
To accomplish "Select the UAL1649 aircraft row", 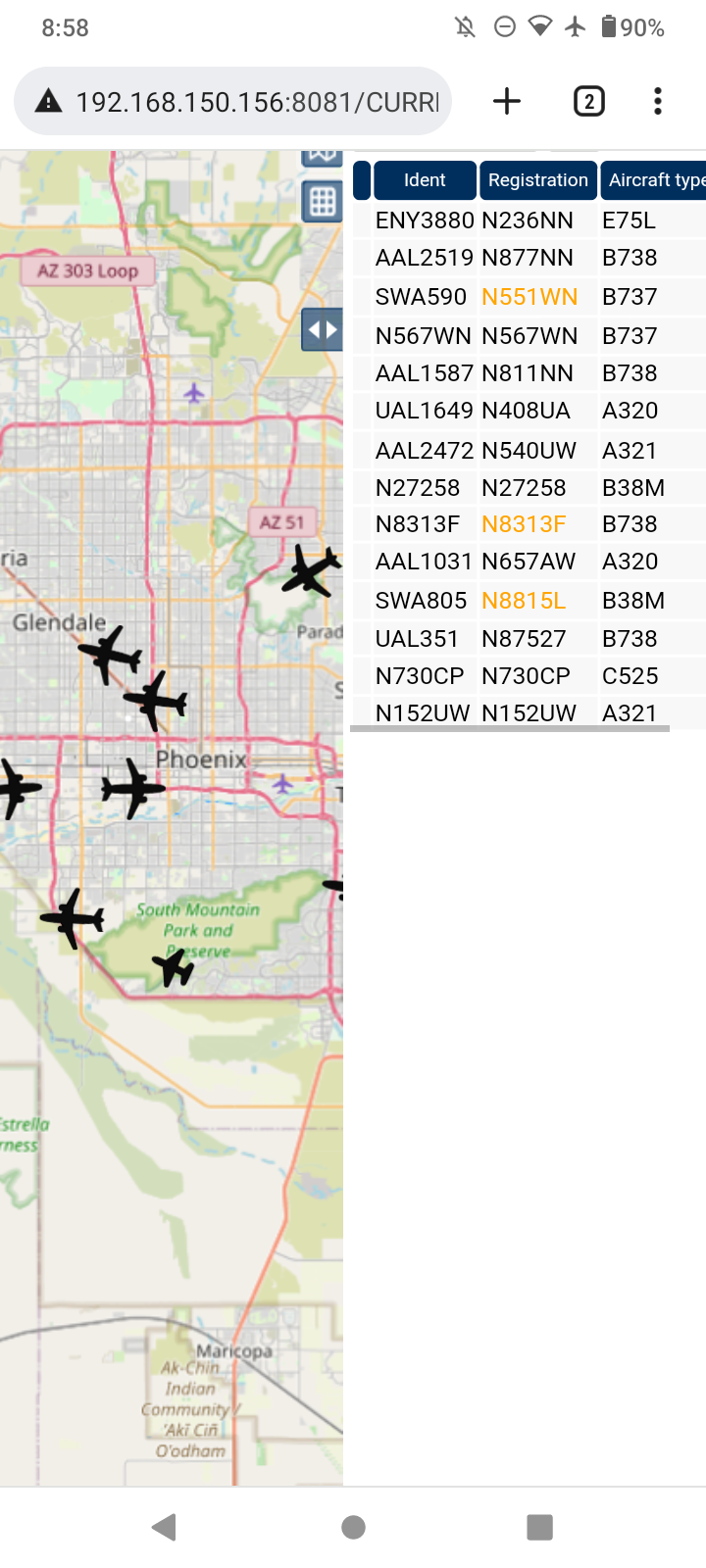I will 529,411.
